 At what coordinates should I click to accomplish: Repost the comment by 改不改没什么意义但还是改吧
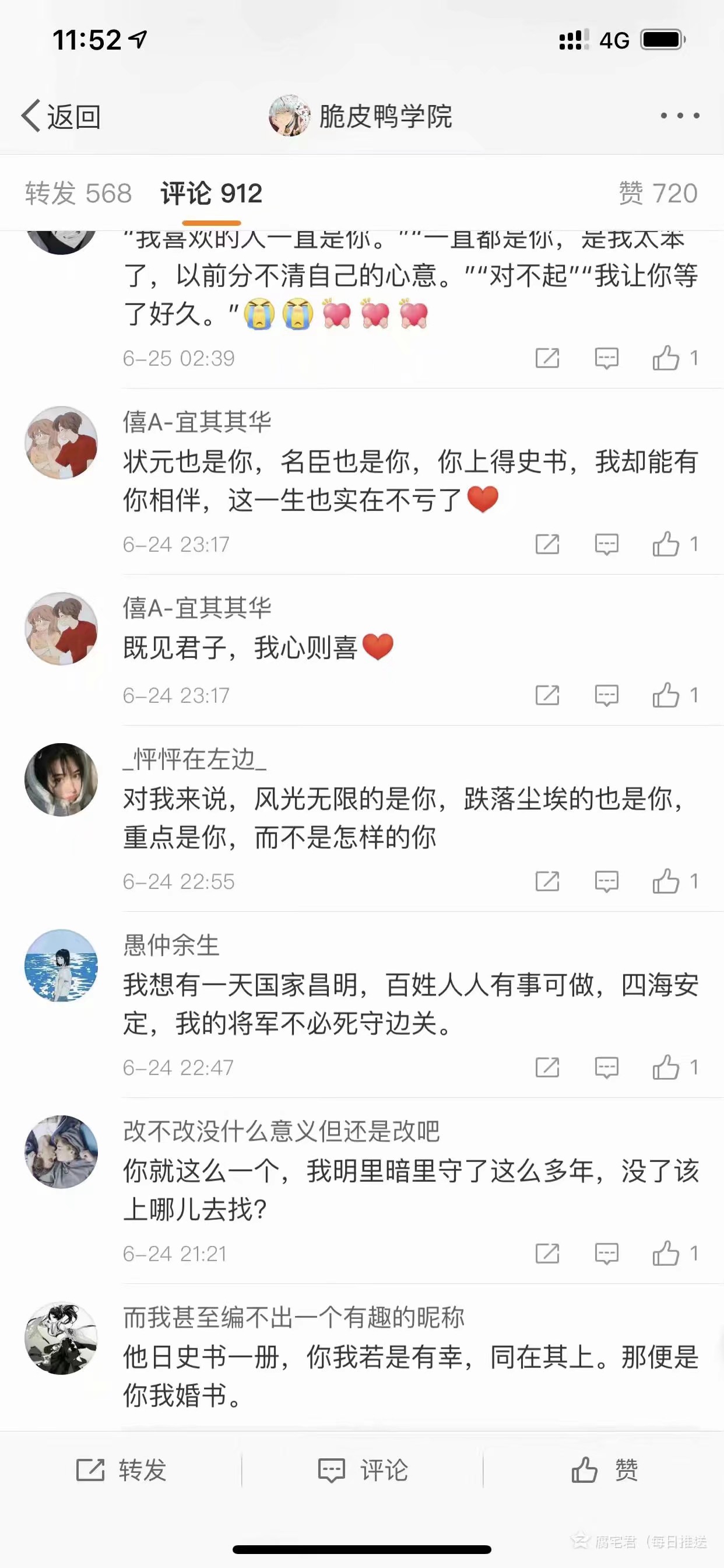tap(547, 1254)
